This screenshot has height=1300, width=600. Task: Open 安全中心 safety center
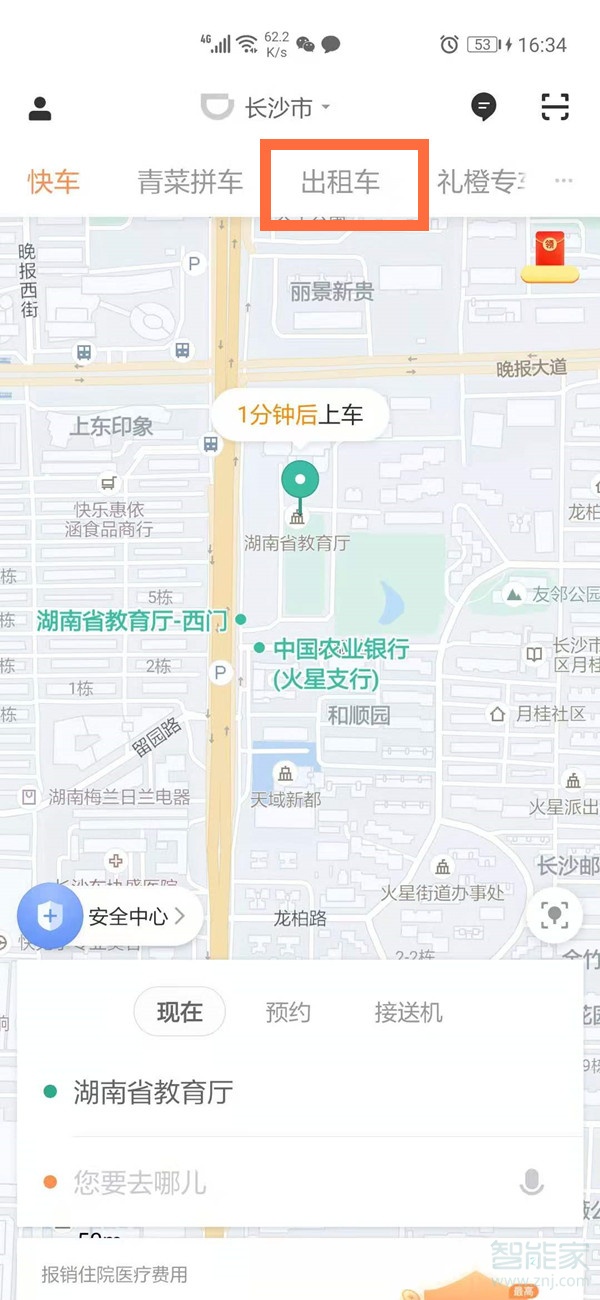click(110, 915)
